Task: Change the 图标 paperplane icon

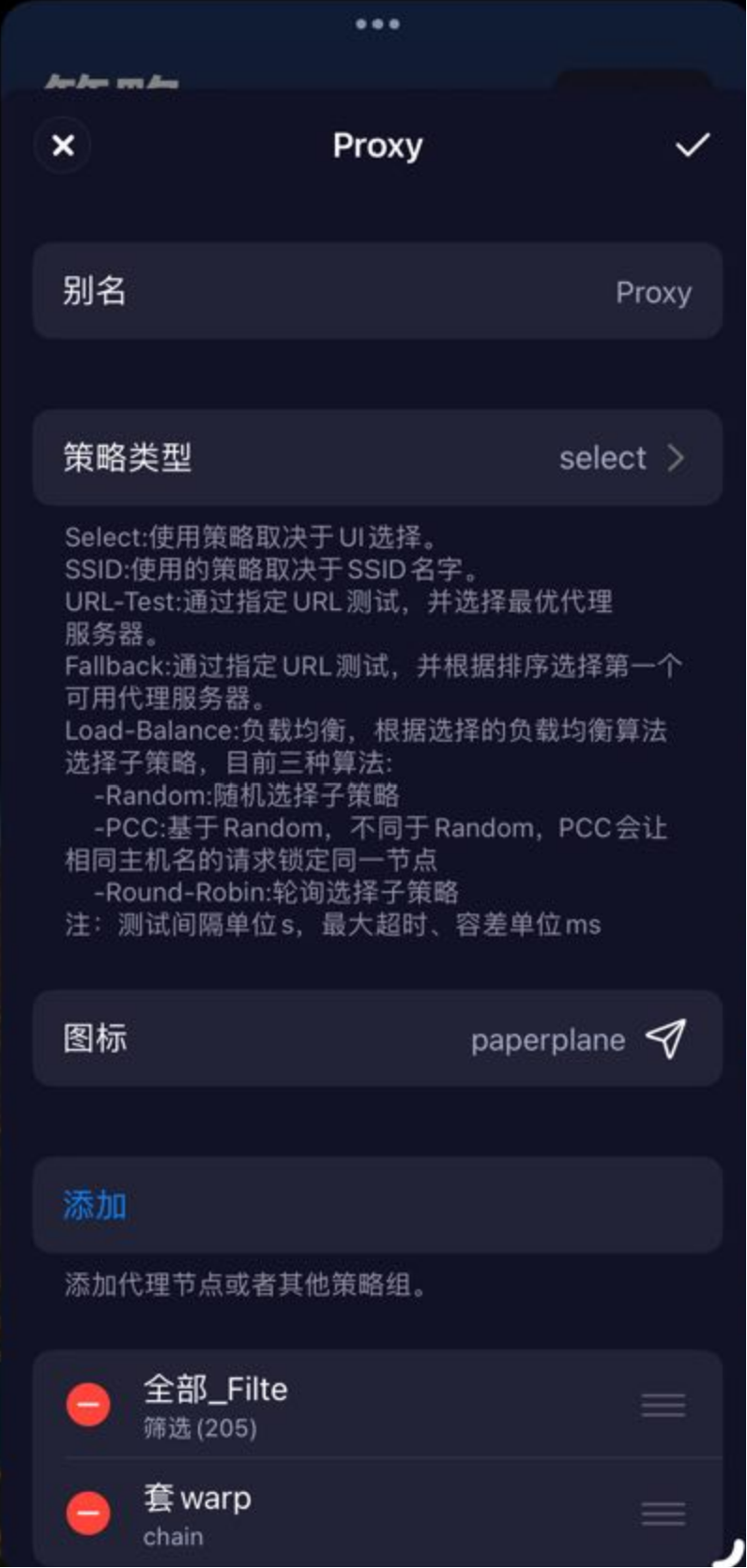Action: [x=377, y=1038]
